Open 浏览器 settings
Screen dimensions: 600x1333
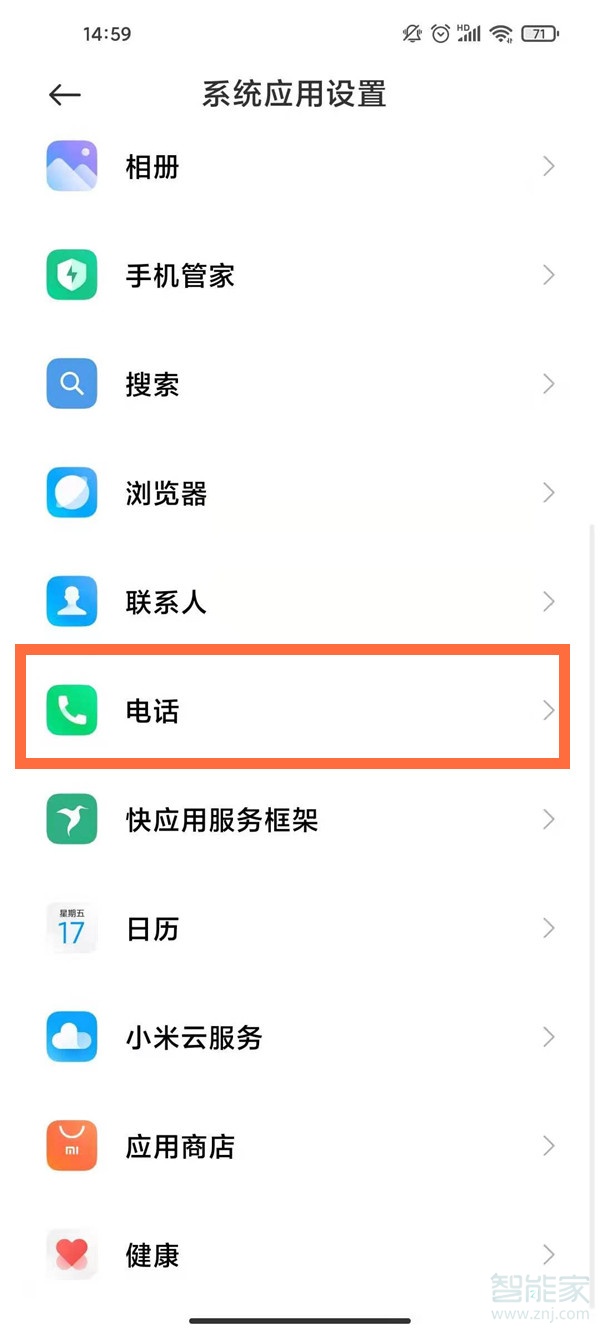pos(300,493)
